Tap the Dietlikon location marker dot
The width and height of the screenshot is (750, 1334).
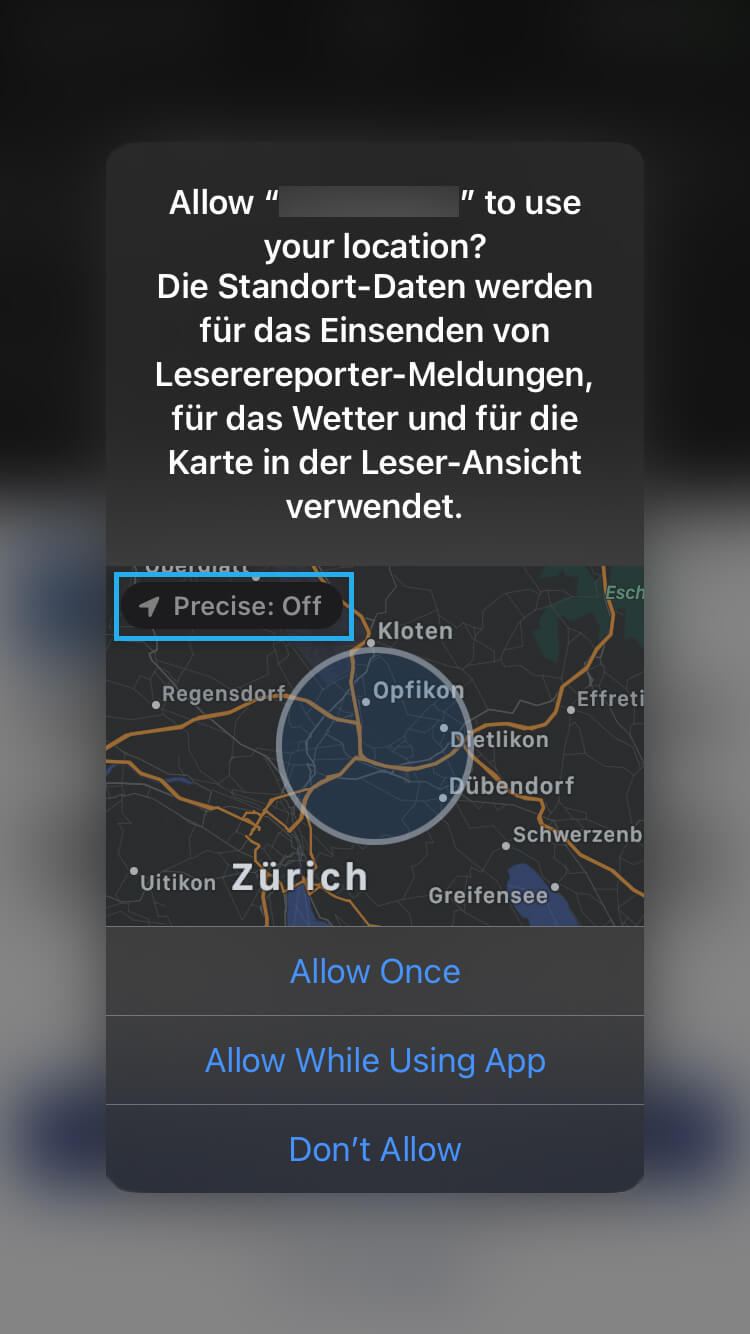click(444, 729)
